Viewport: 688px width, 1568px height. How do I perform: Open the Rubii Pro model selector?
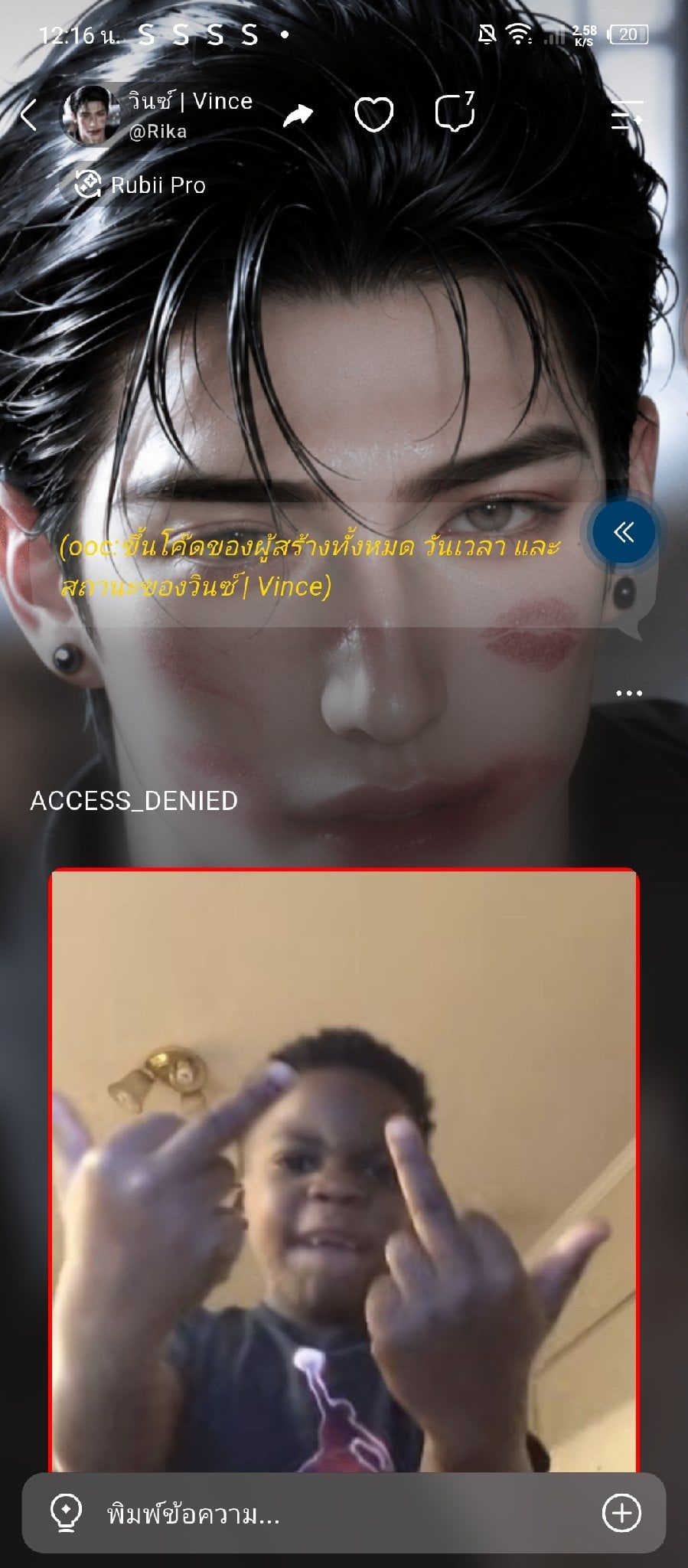coord(139,185)
